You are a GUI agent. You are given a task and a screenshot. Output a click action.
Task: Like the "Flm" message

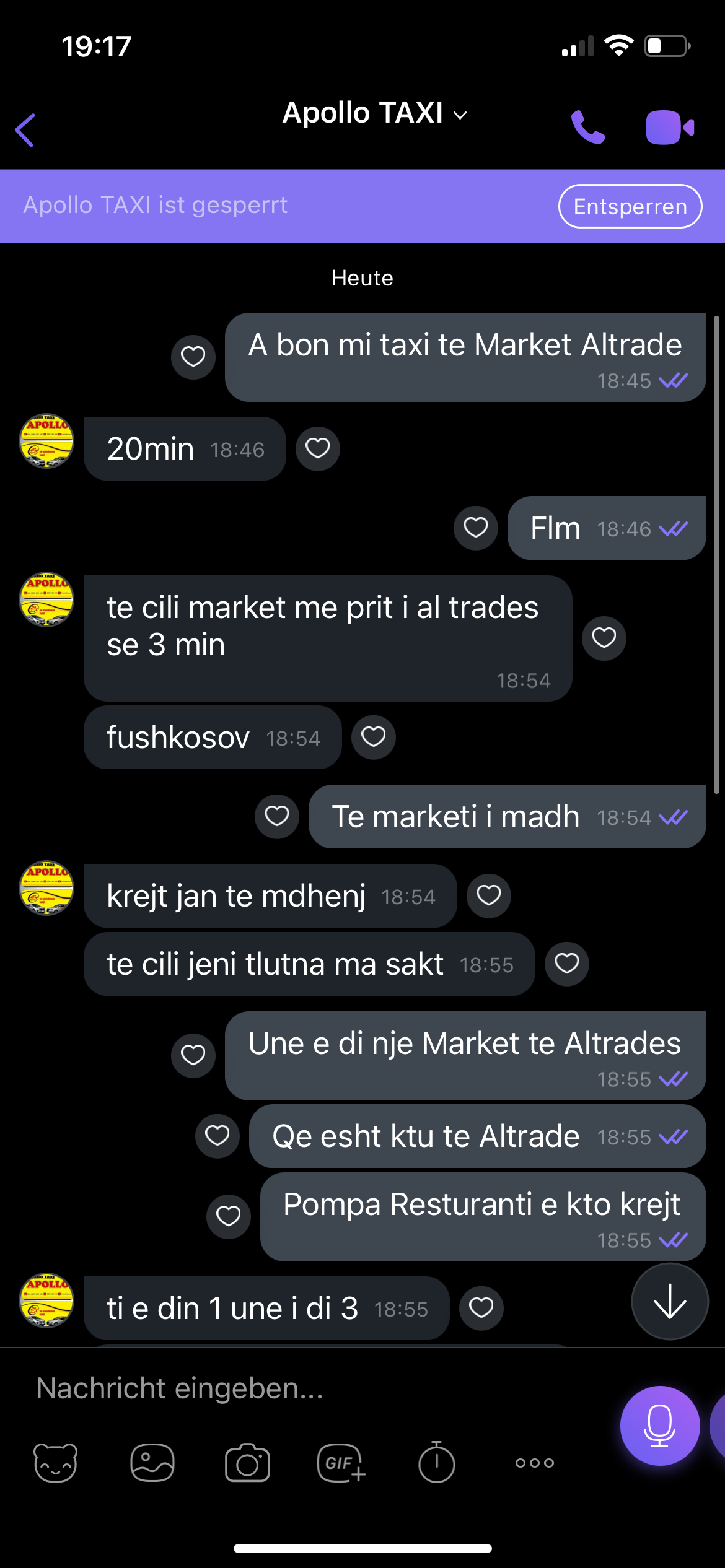476,528
